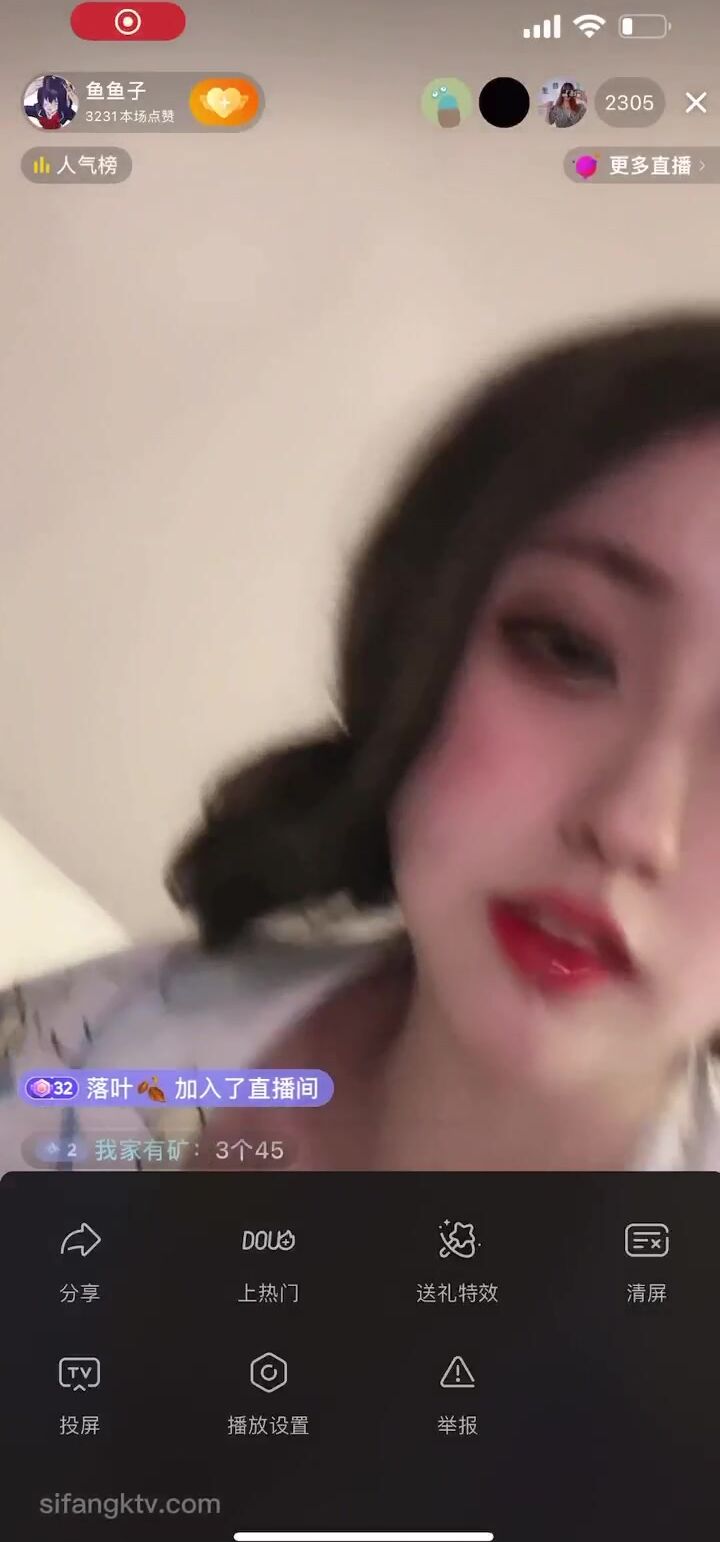Open 送礼特效 gift effects setting
This screenshot has width=720, height=1542.
pyautogui.click(x=458, y=1260)
